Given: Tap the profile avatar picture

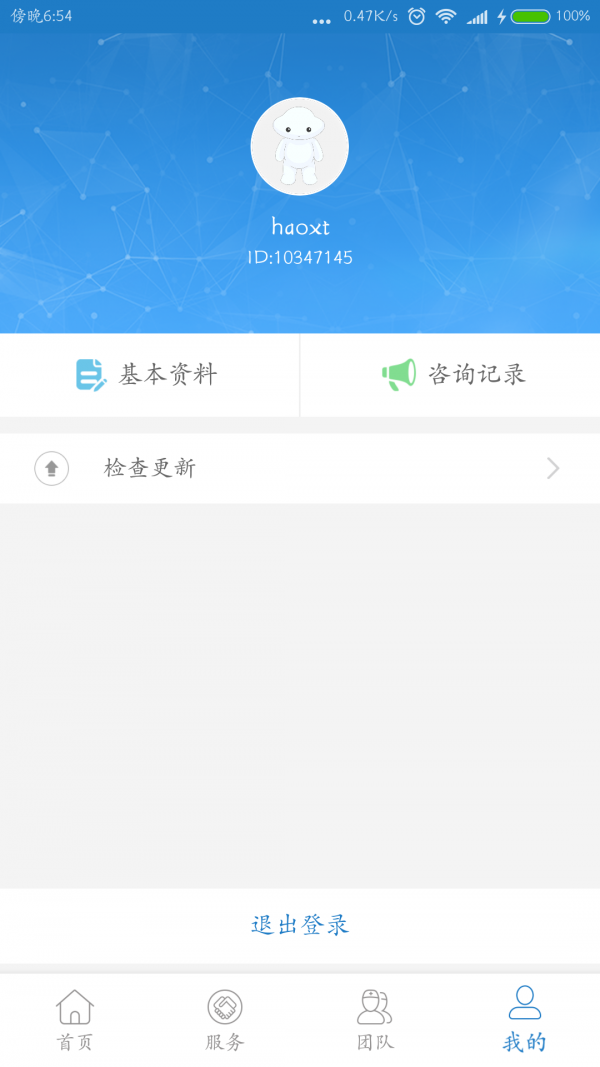Looking at the screenshot, I should click(299, 147).
